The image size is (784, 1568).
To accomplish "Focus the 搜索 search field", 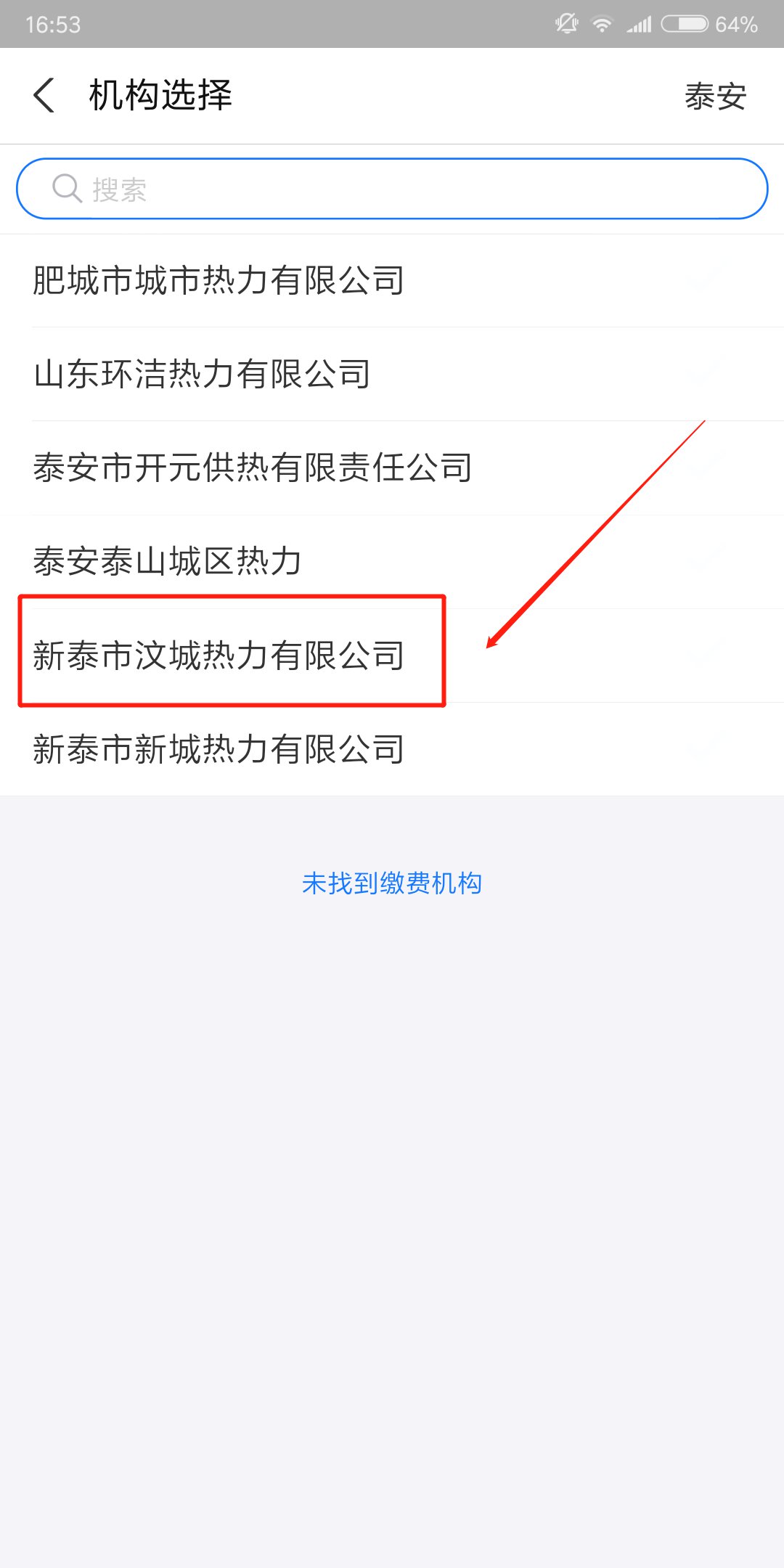I will click(x=392, y=189).
